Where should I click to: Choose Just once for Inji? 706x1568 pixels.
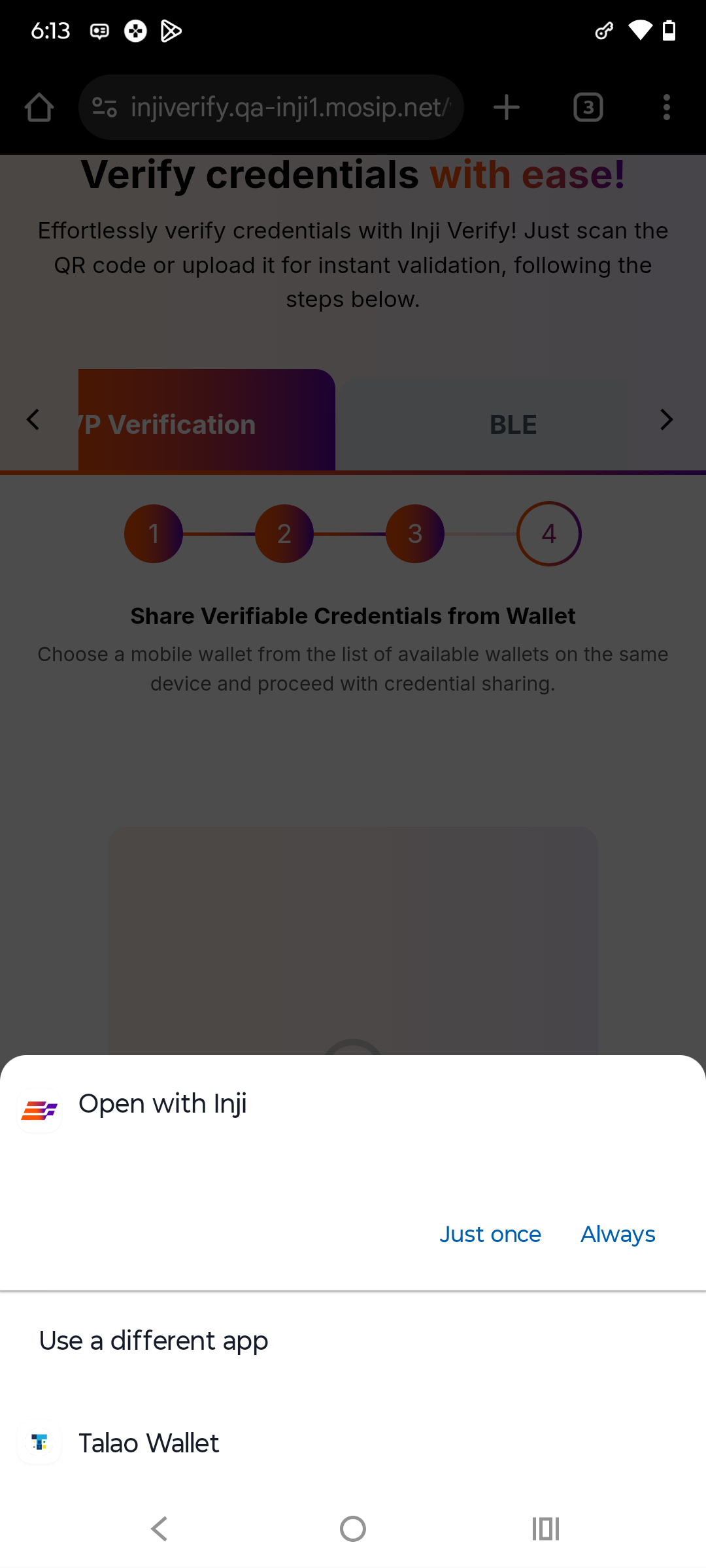pyautogui.click(x=490, y=1234)
